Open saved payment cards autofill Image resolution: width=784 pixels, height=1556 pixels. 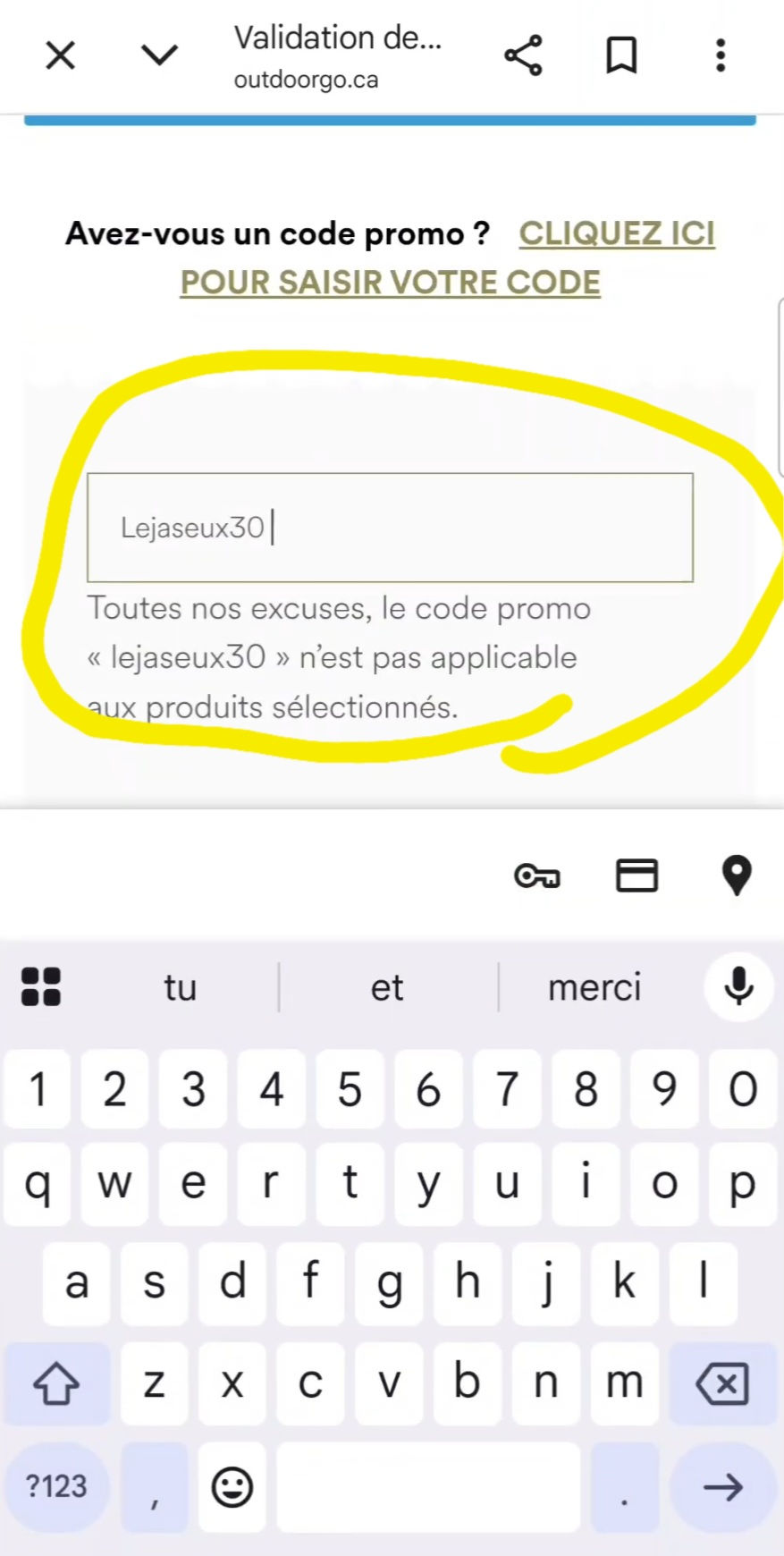[x=636, y=876]
